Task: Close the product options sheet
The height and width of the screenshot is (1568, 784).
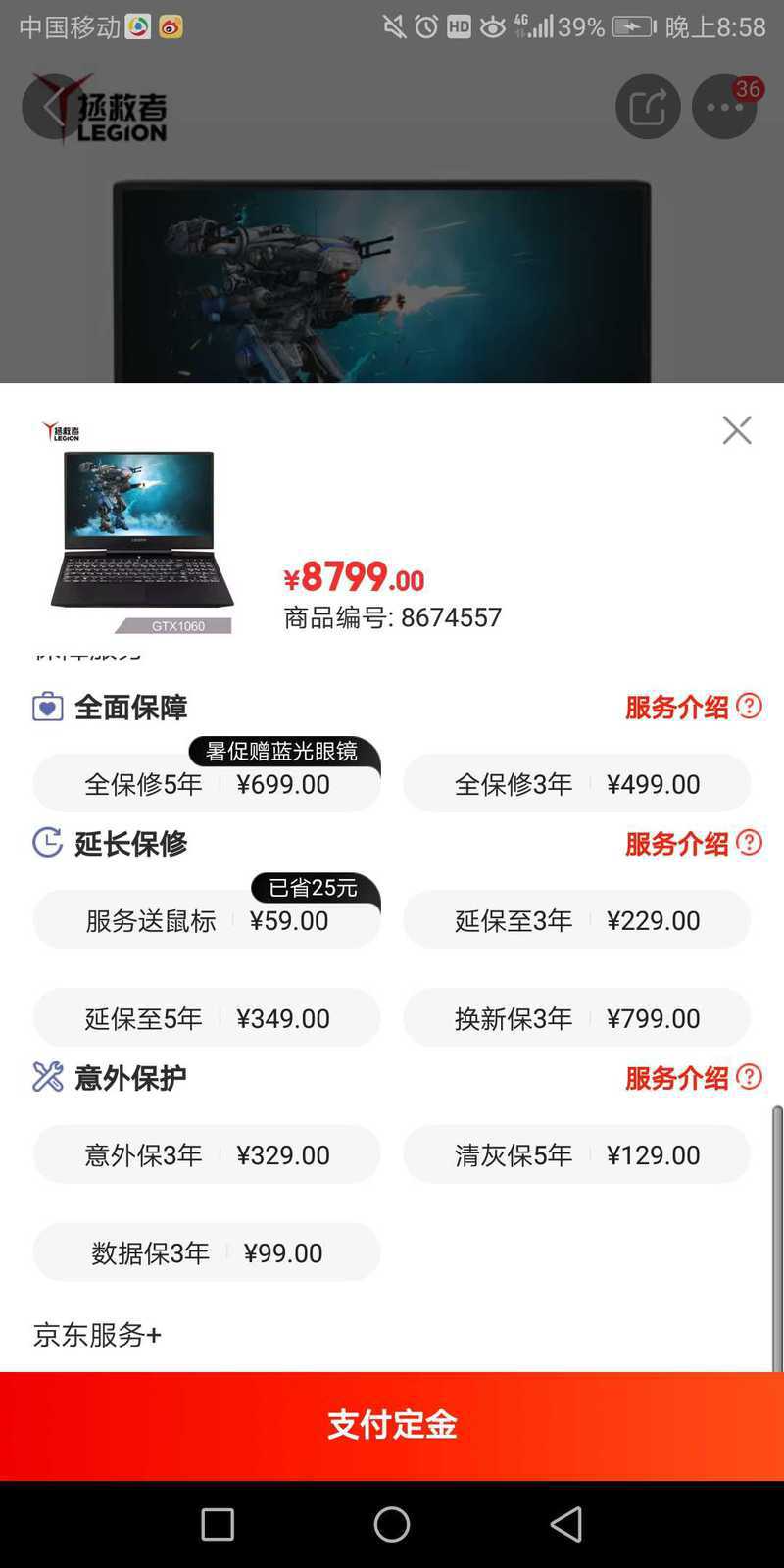Action: [737, 430]
